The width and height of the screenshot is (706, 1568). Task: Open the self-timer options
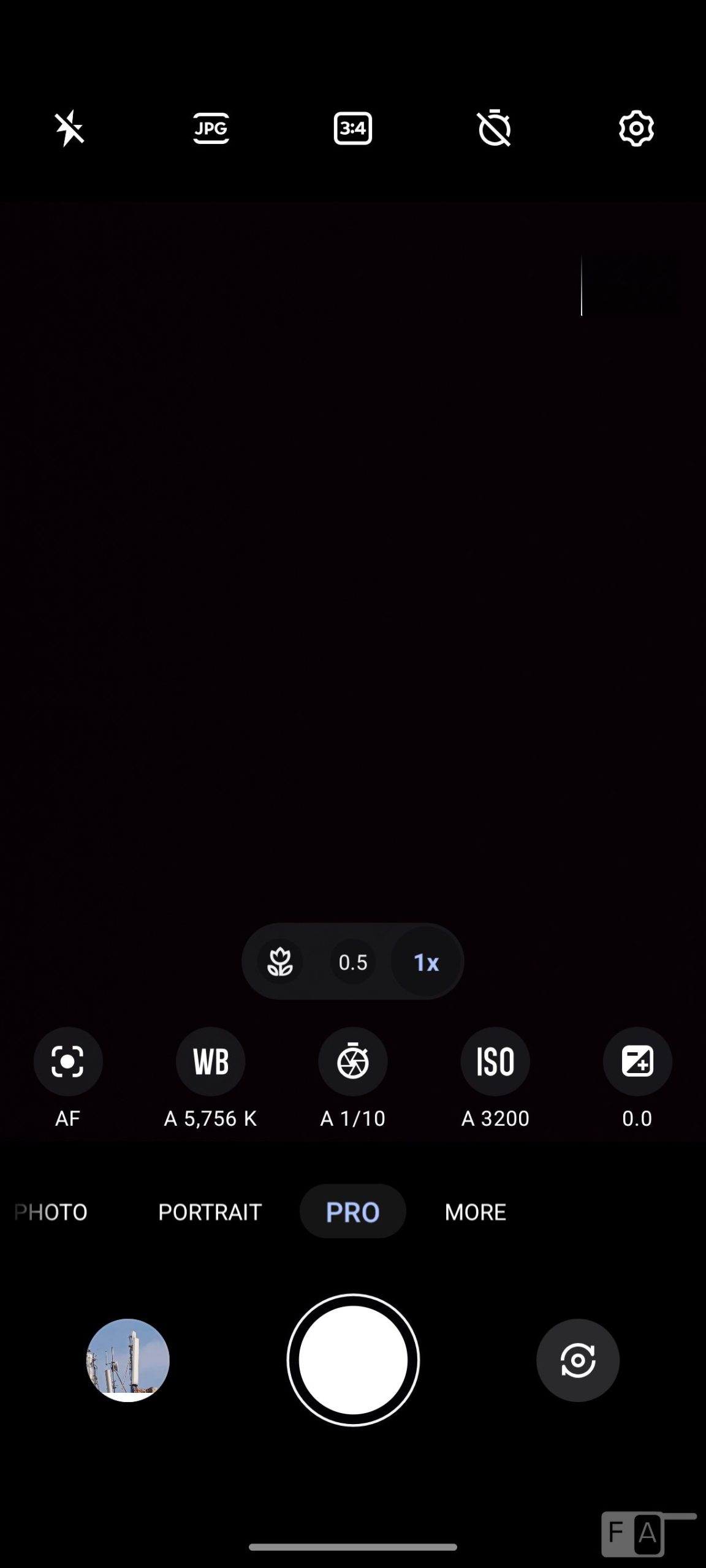tap(494, 128)
